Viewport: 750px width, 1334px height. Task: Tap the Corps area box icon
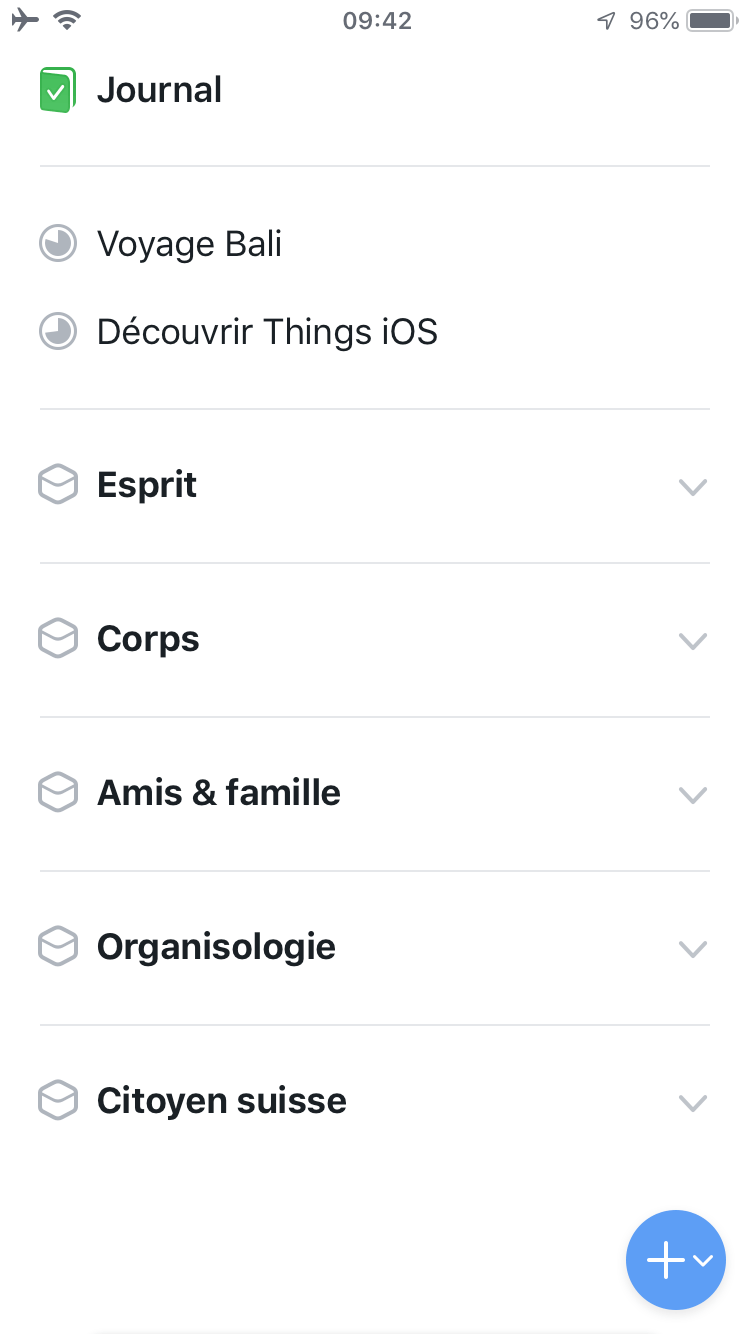pos(58,638)
